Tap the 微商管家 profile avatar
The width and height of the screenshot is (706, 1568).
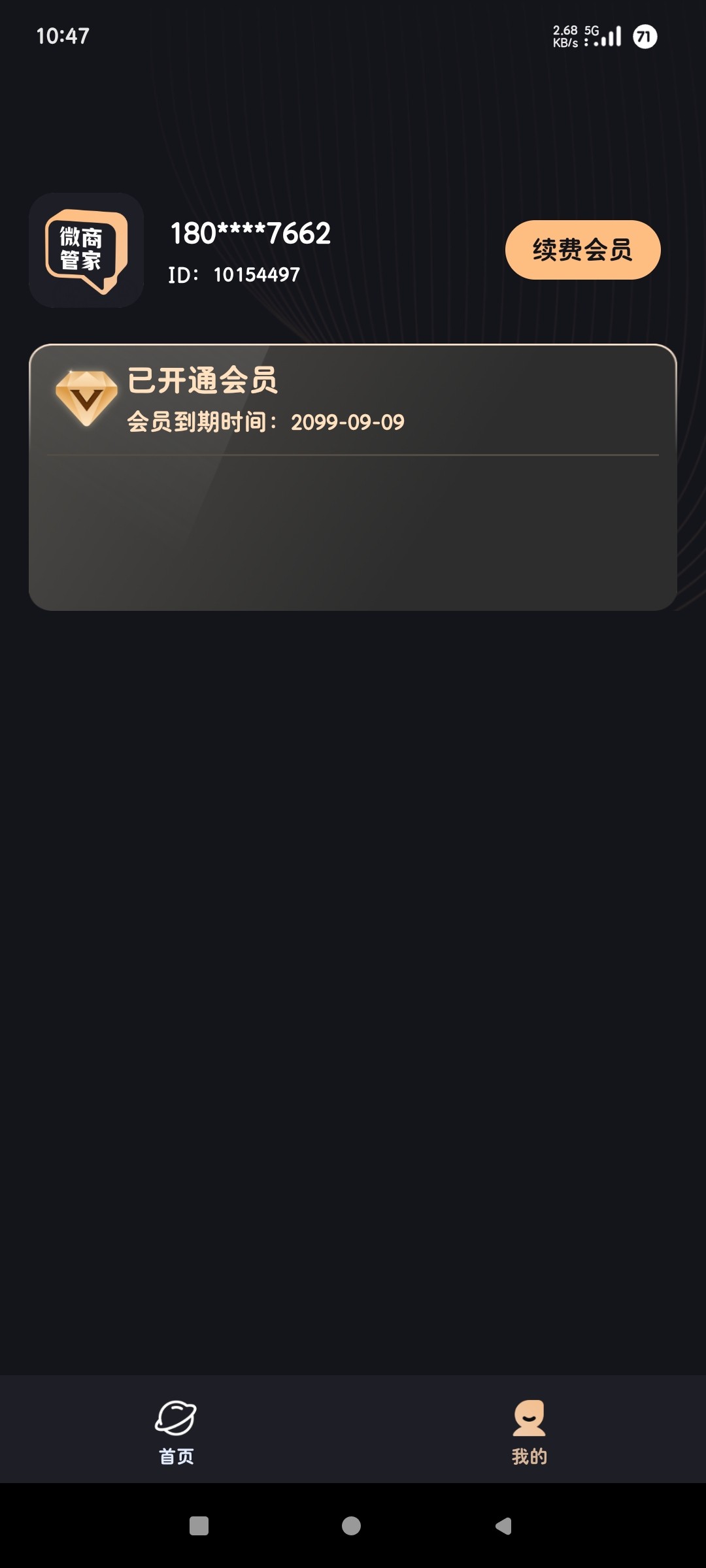tap(86, 250)
